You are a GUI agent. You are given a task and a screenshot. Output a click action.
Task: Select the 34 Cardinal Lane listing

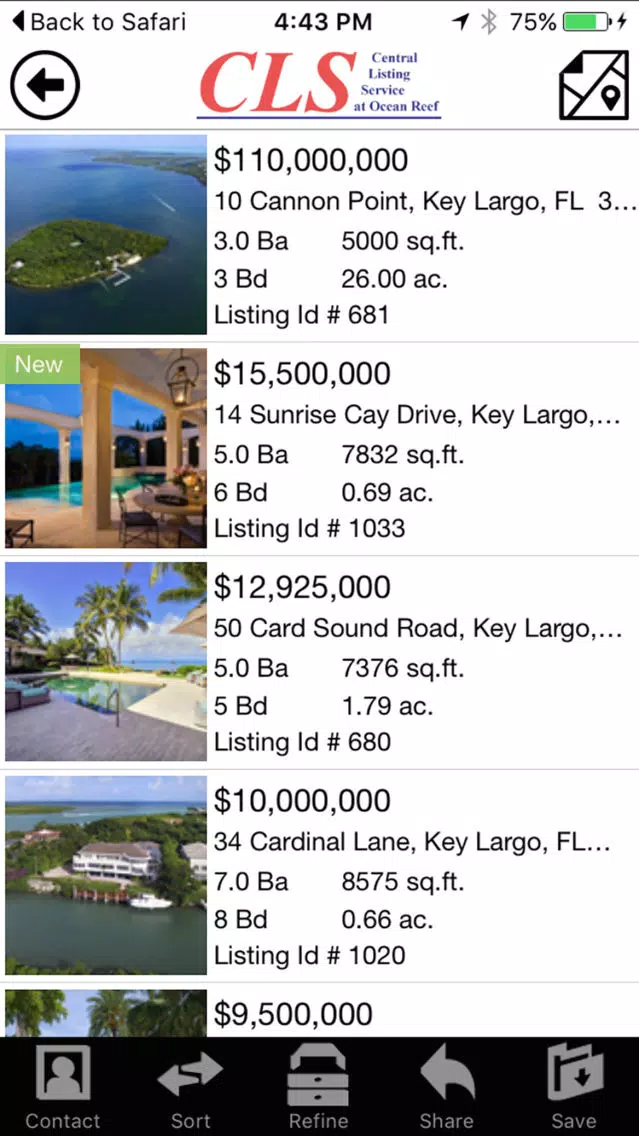[x=320, y=876]
